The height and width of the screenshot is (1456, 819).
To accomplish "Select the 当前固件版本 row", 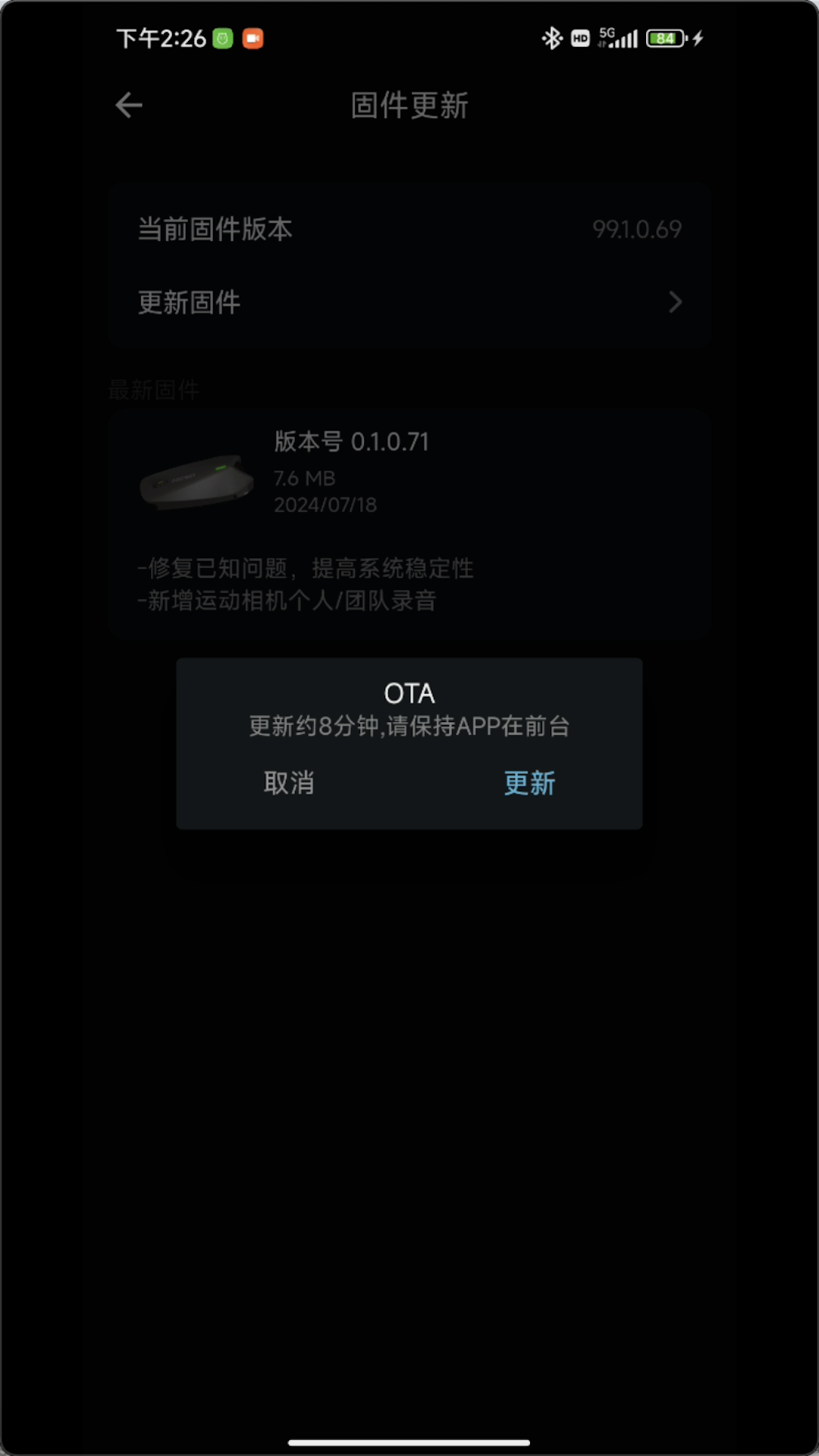I will click(215, 229).
